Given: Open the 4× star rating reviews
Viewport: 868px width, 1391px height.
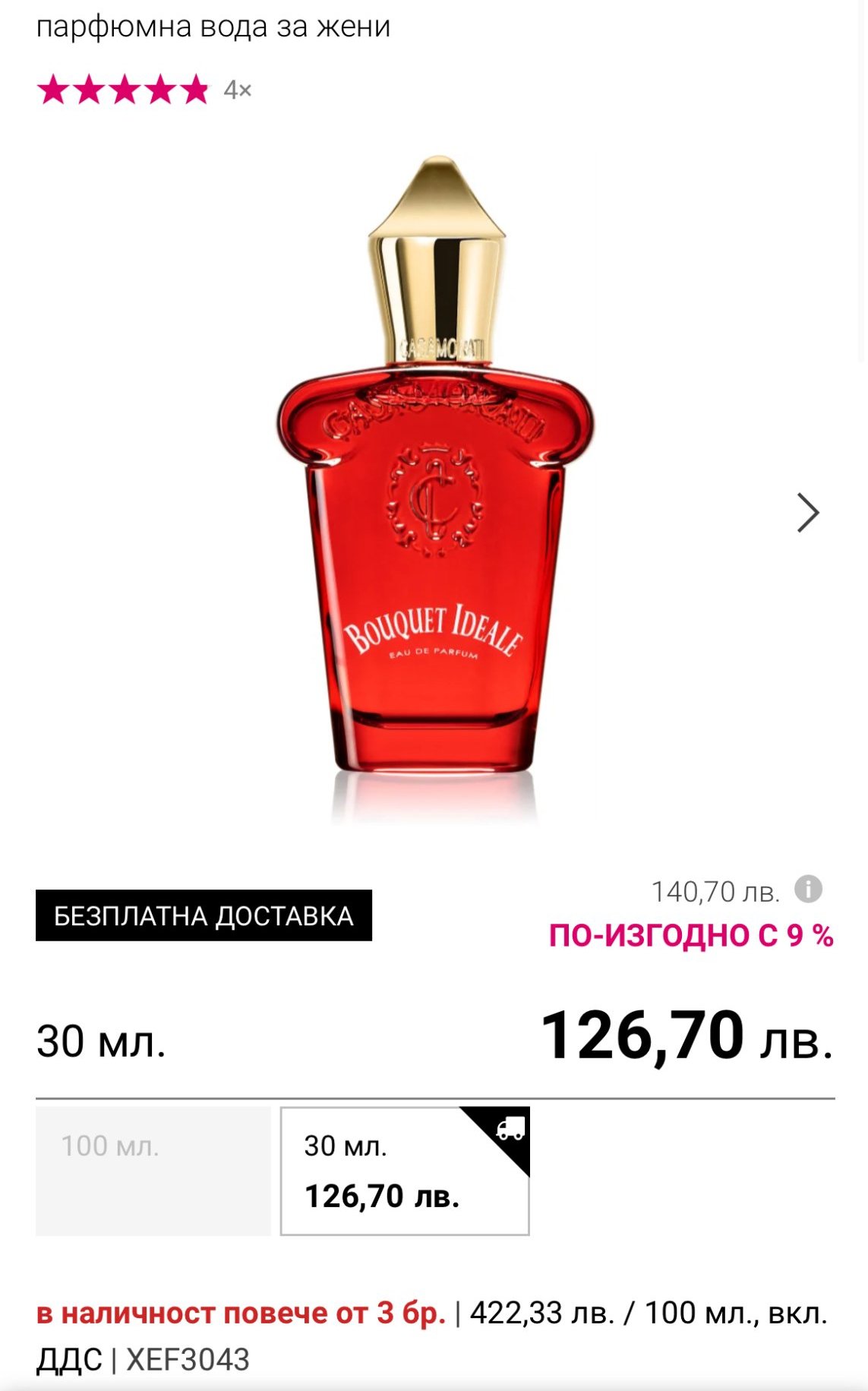Looking at the screenshot, I should pos(144,90).
